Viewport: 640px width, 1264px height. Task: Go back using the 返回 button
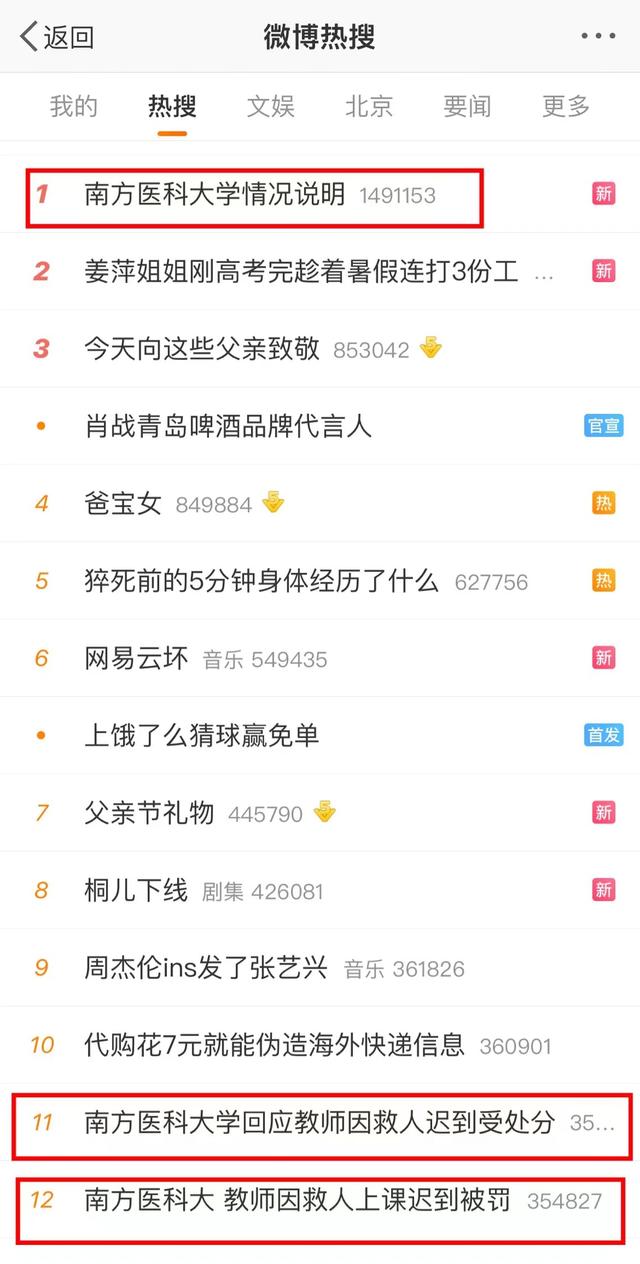[x=58, y=37]
